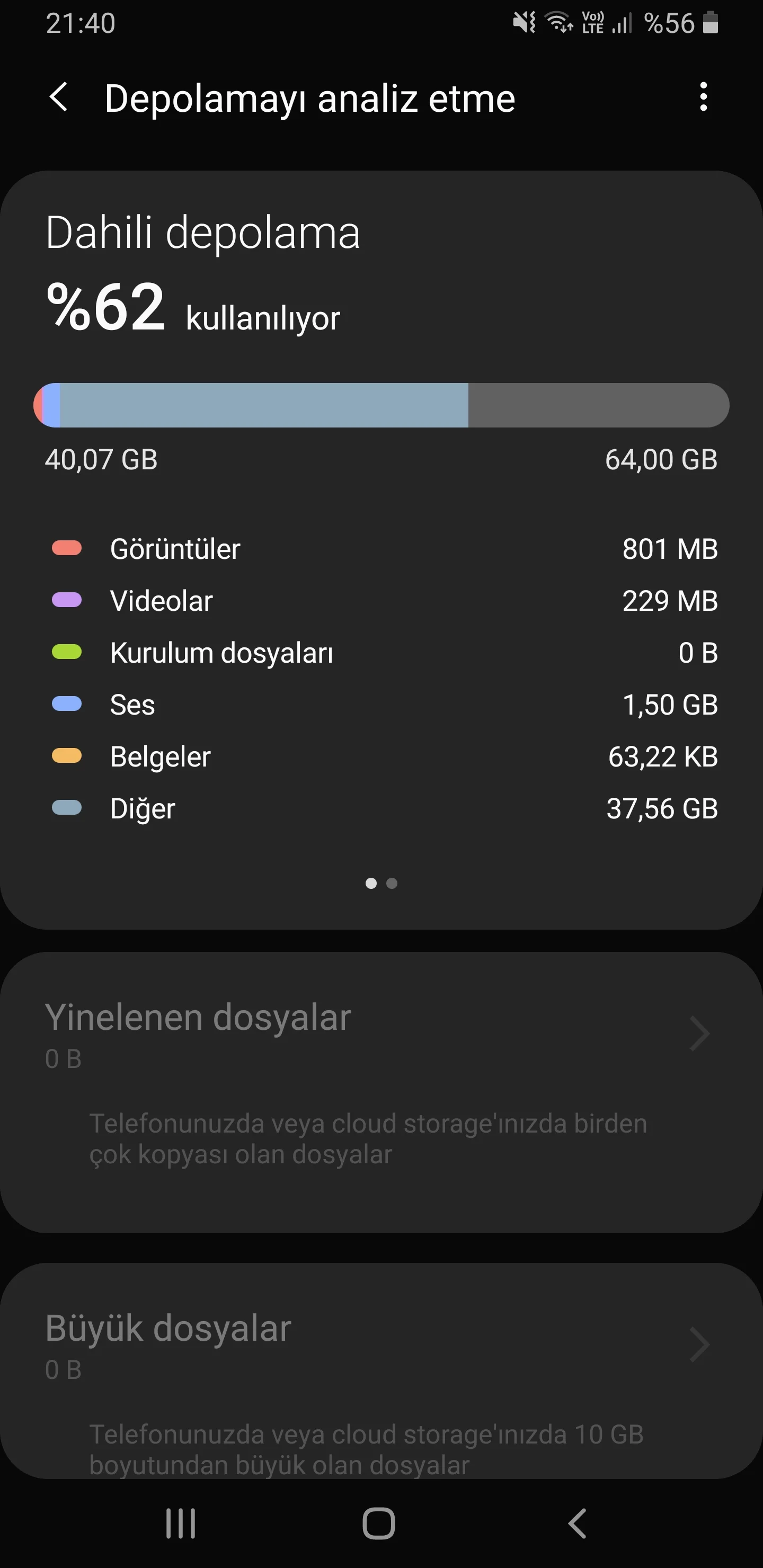
Task: Open recent apps from navigation bar
Action: click(181, 1523)
